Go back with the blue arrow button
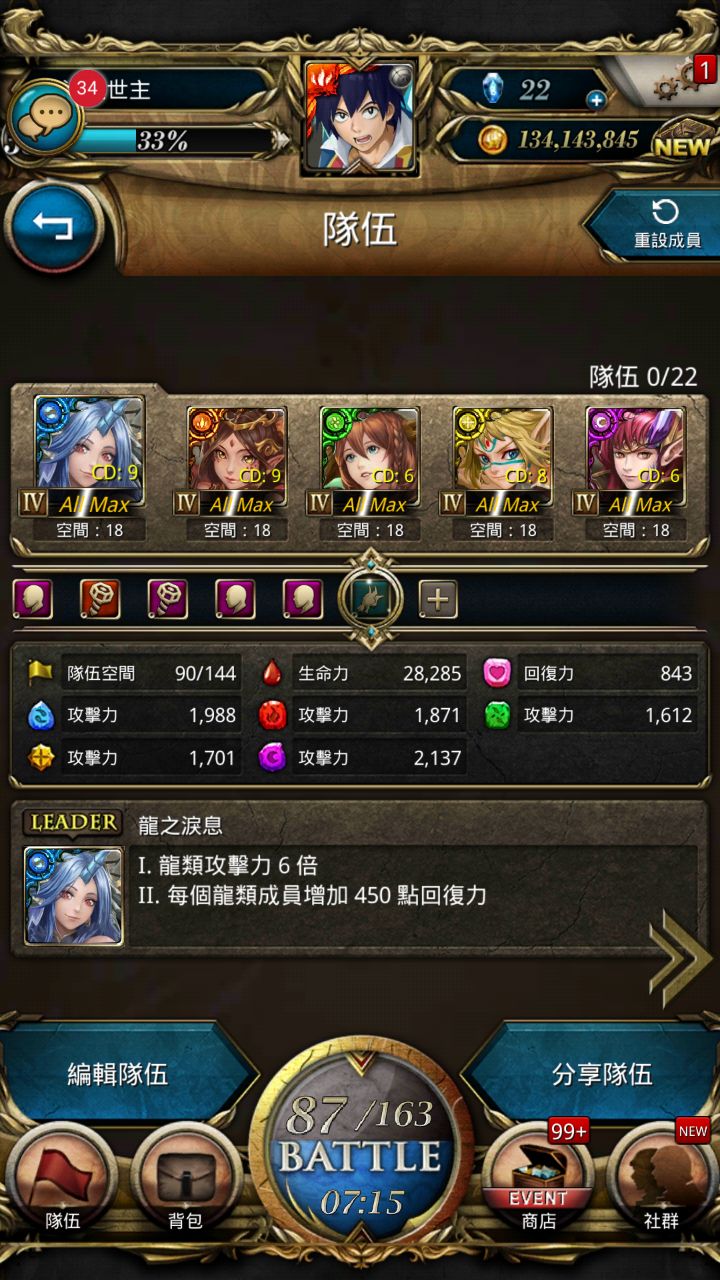Screen dimensions: 720x1280 pyautogui.click(x=53, y=226)
